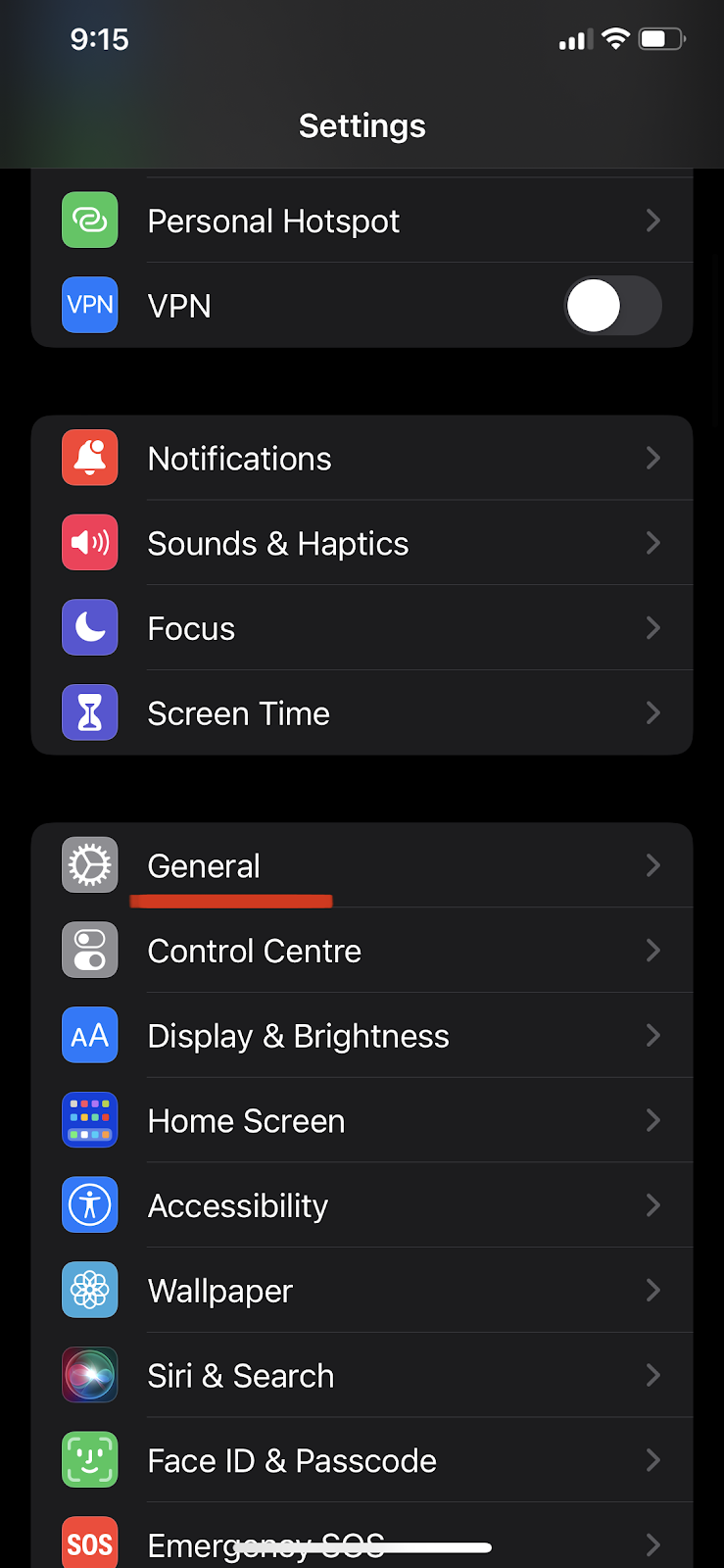Image resolution: width=724 pixels, height=1568 pixels.
Task: Open Focus settings
Action: pyautogui.click(x=362, y=628)
